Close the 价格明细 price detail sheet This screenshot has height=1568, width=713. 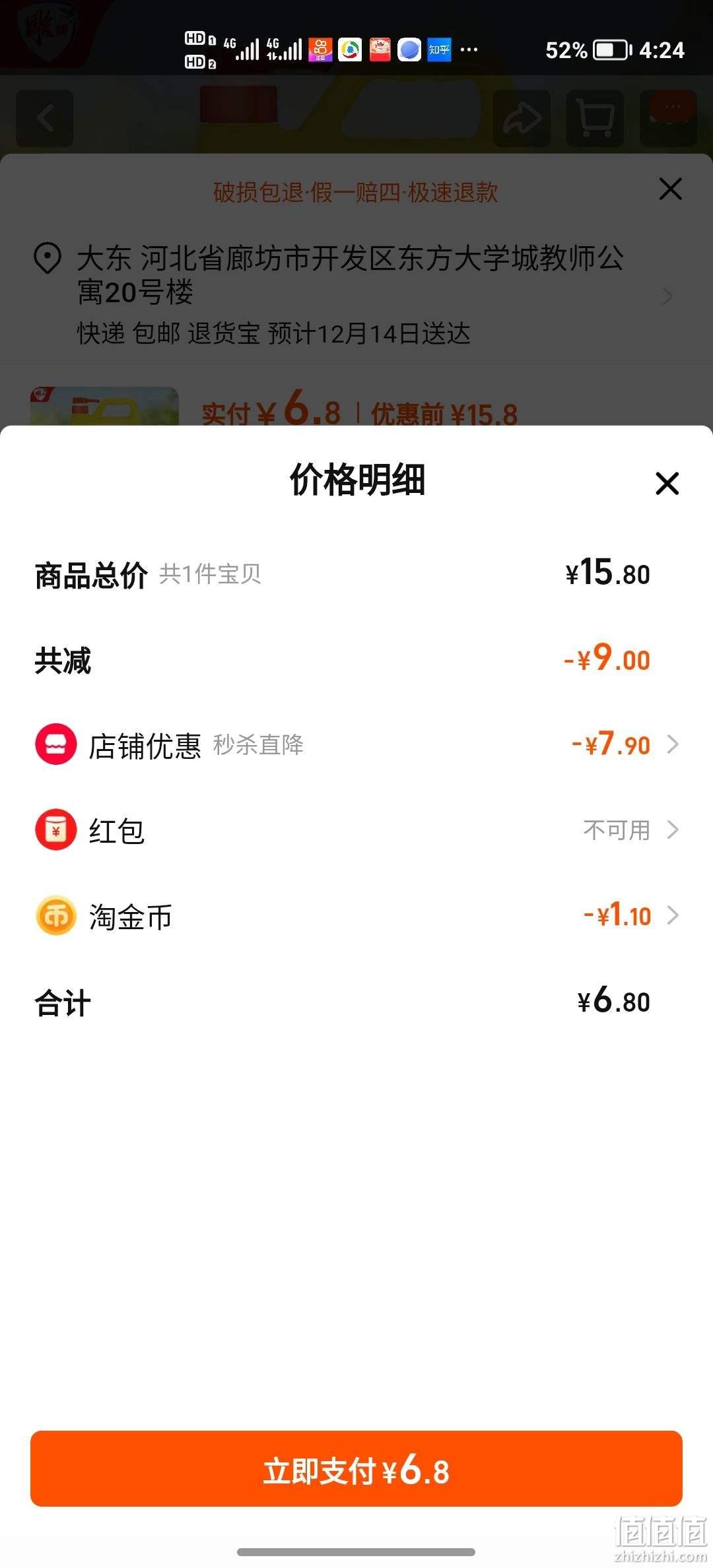[667, 483]
